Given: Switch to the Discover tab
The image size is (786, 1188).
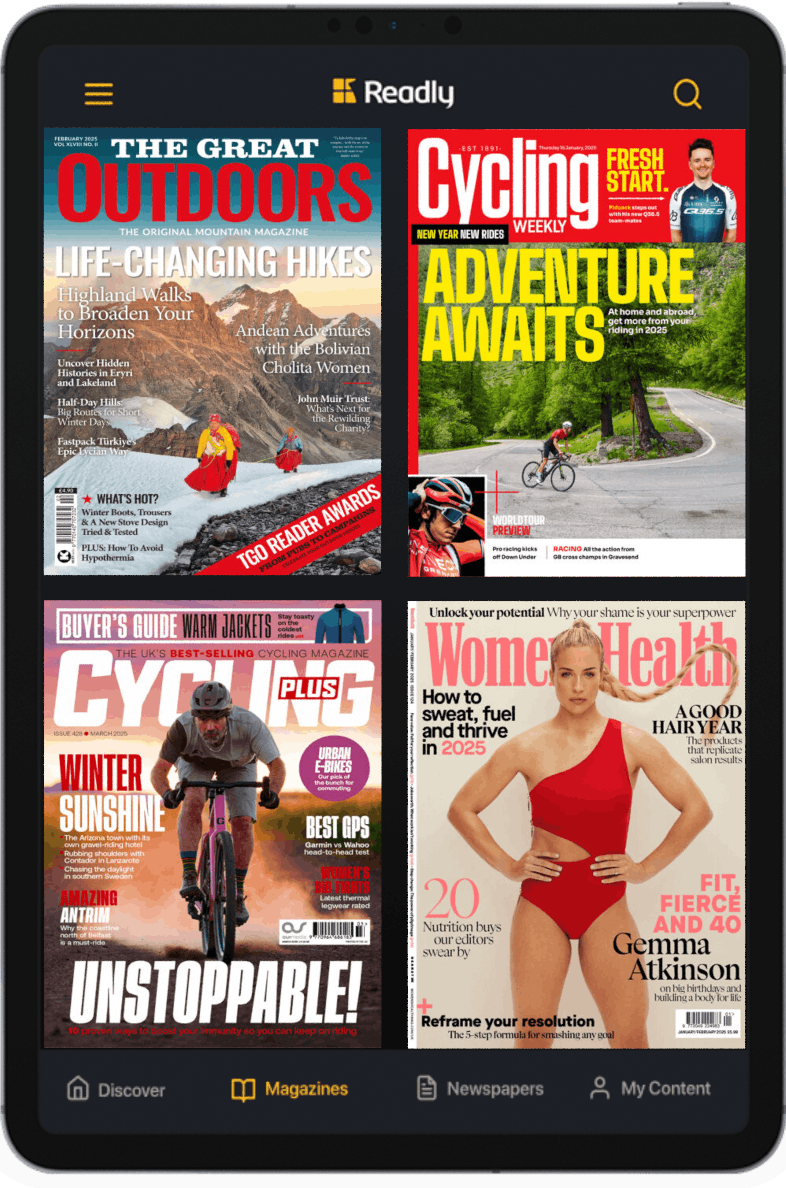Looking at the screenshot, I should [x=116, y=1089].
